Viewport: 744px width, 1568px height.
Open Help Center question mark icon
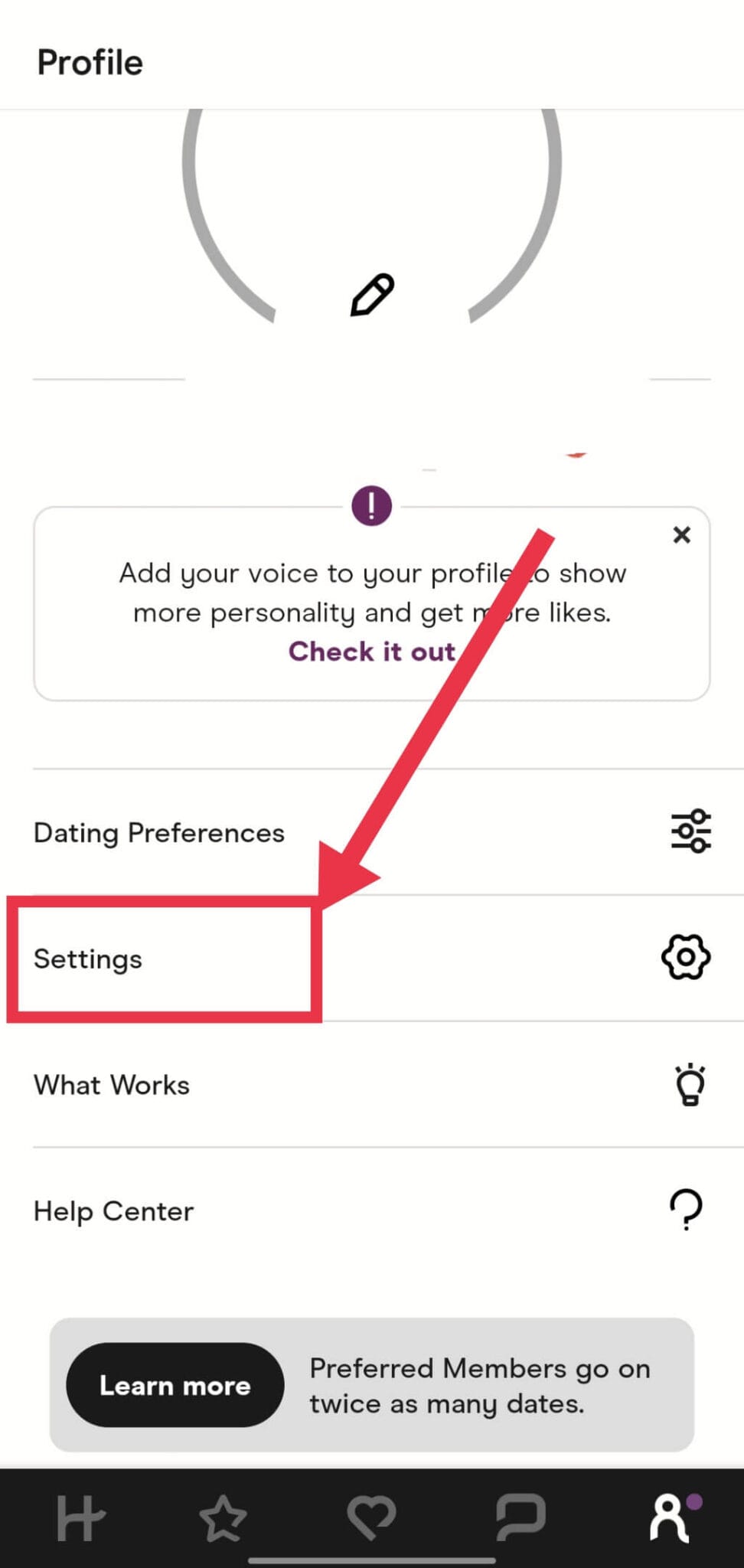tap(687, 1210)
